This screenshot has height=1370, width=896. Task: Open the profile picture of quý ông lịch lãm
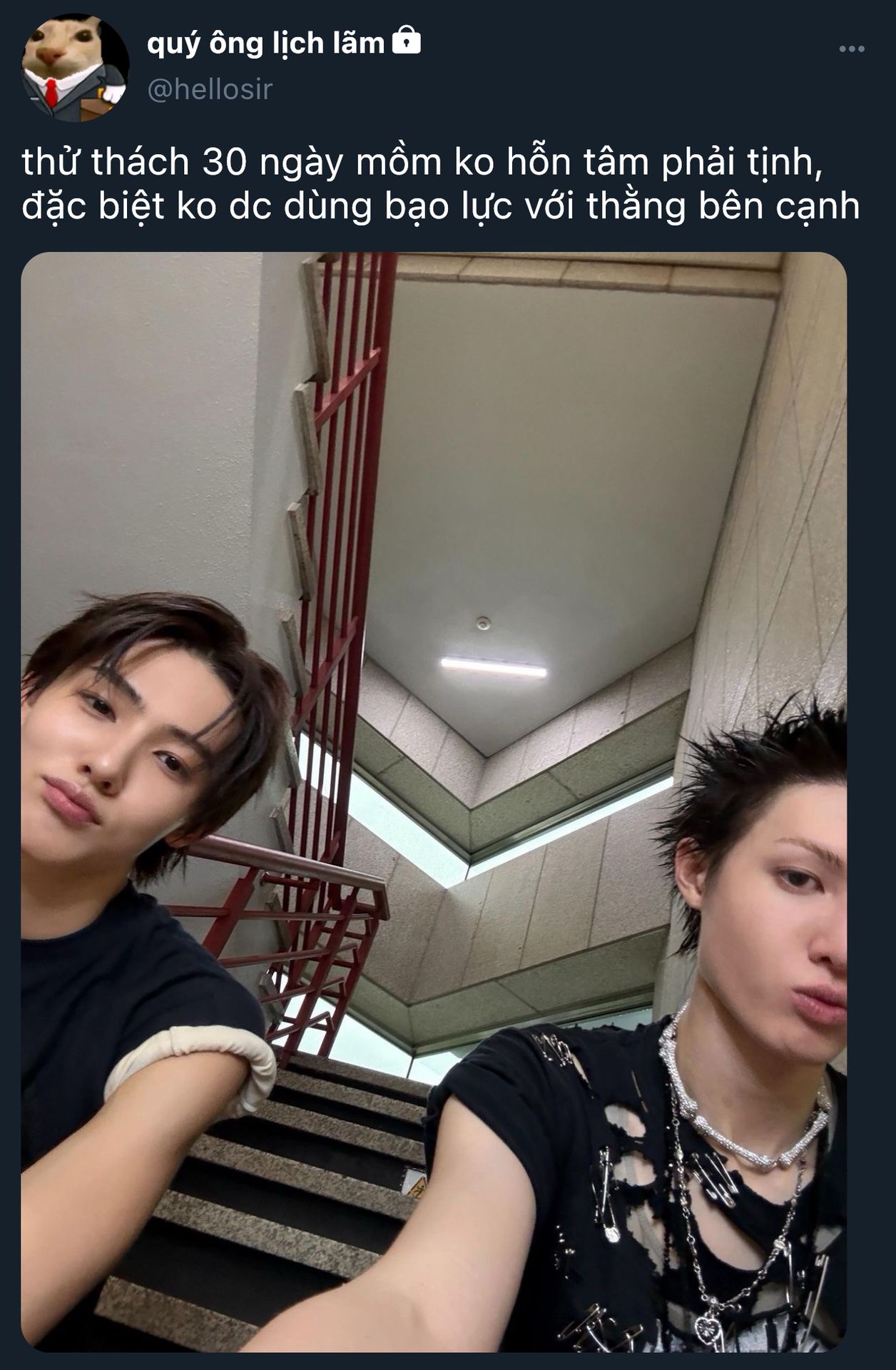click(x=75, y=69)
